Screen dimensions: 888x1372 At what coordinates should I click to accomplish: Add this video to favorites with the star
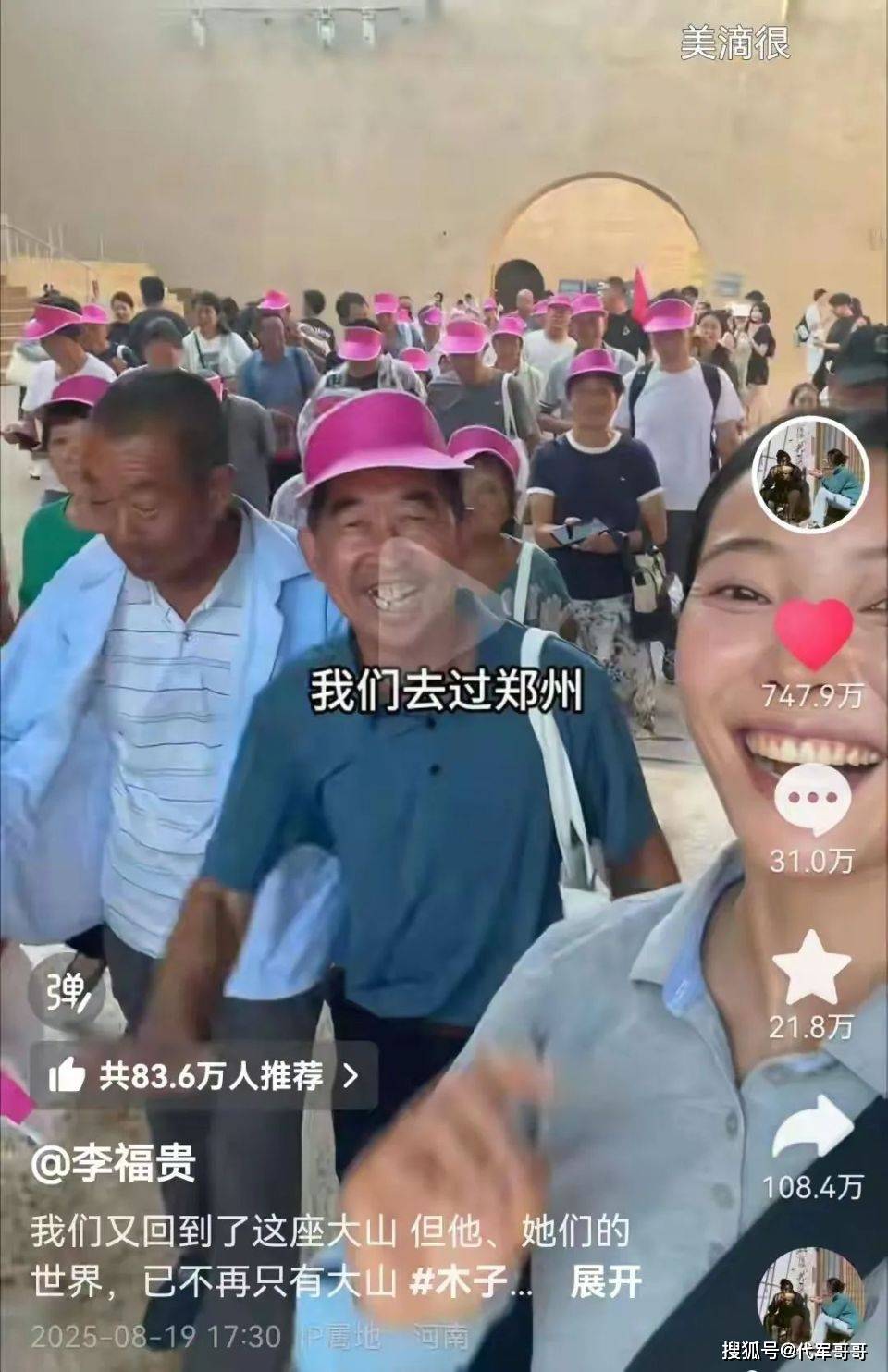pyautogui.click(x=811, y=968)
